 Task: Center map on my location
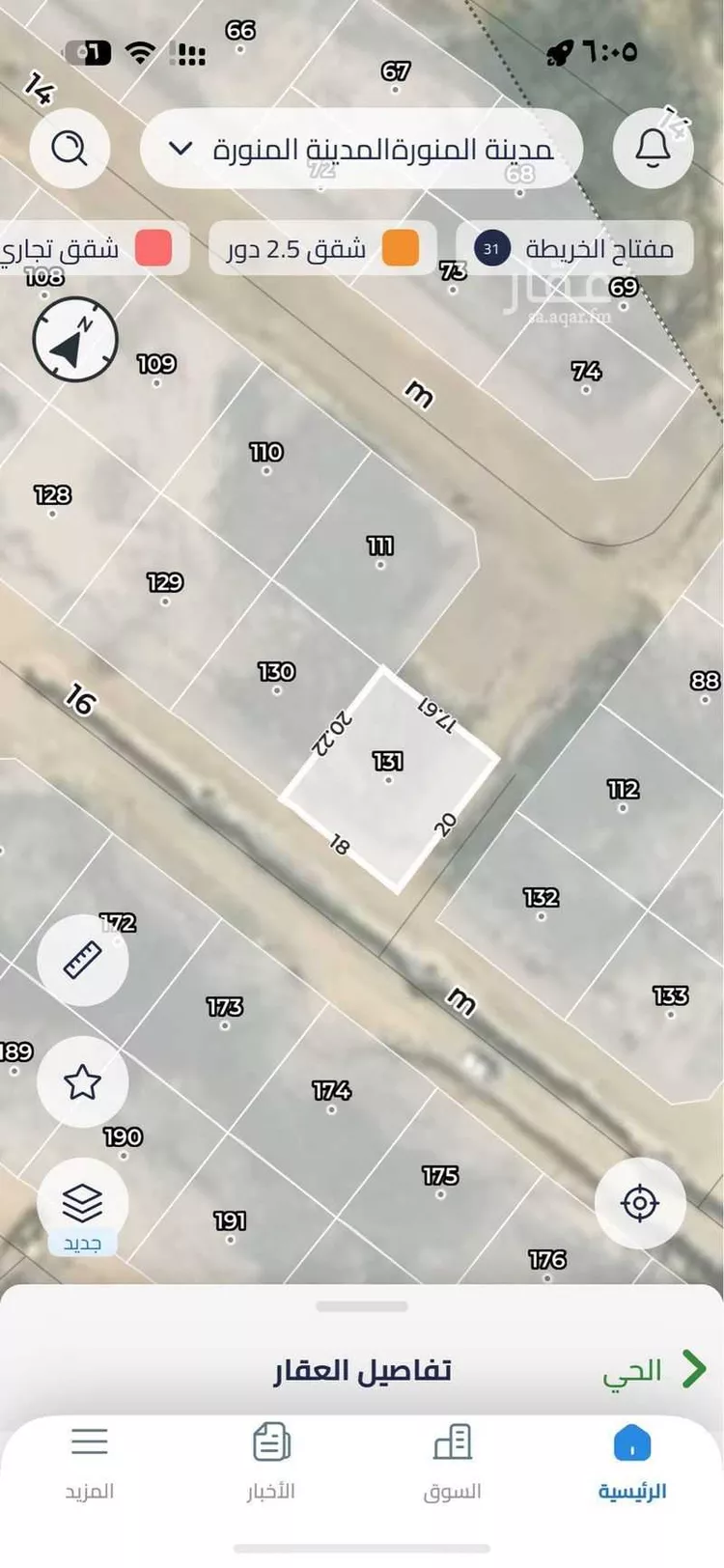coord(640,1203)
